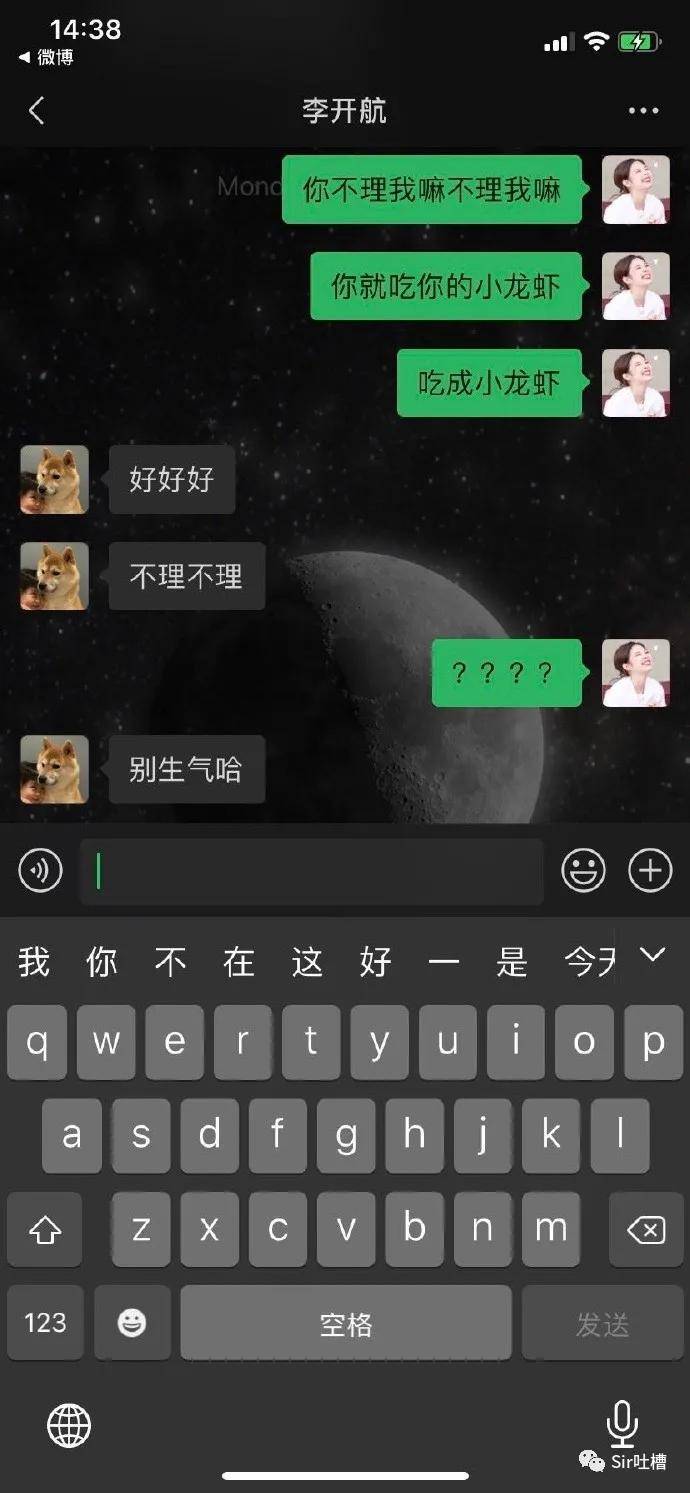Go back from 李开航 chat
This screenshot has width=690, height=1493.
[x=37, y=110]
